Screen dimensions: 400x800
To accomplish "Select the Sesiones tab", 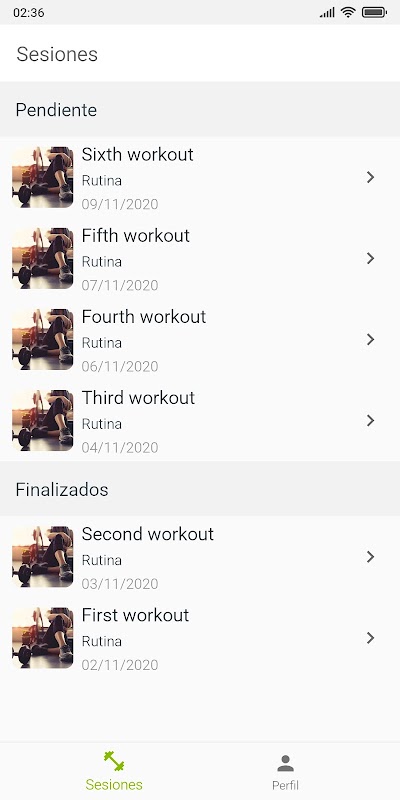I will 114,771.
